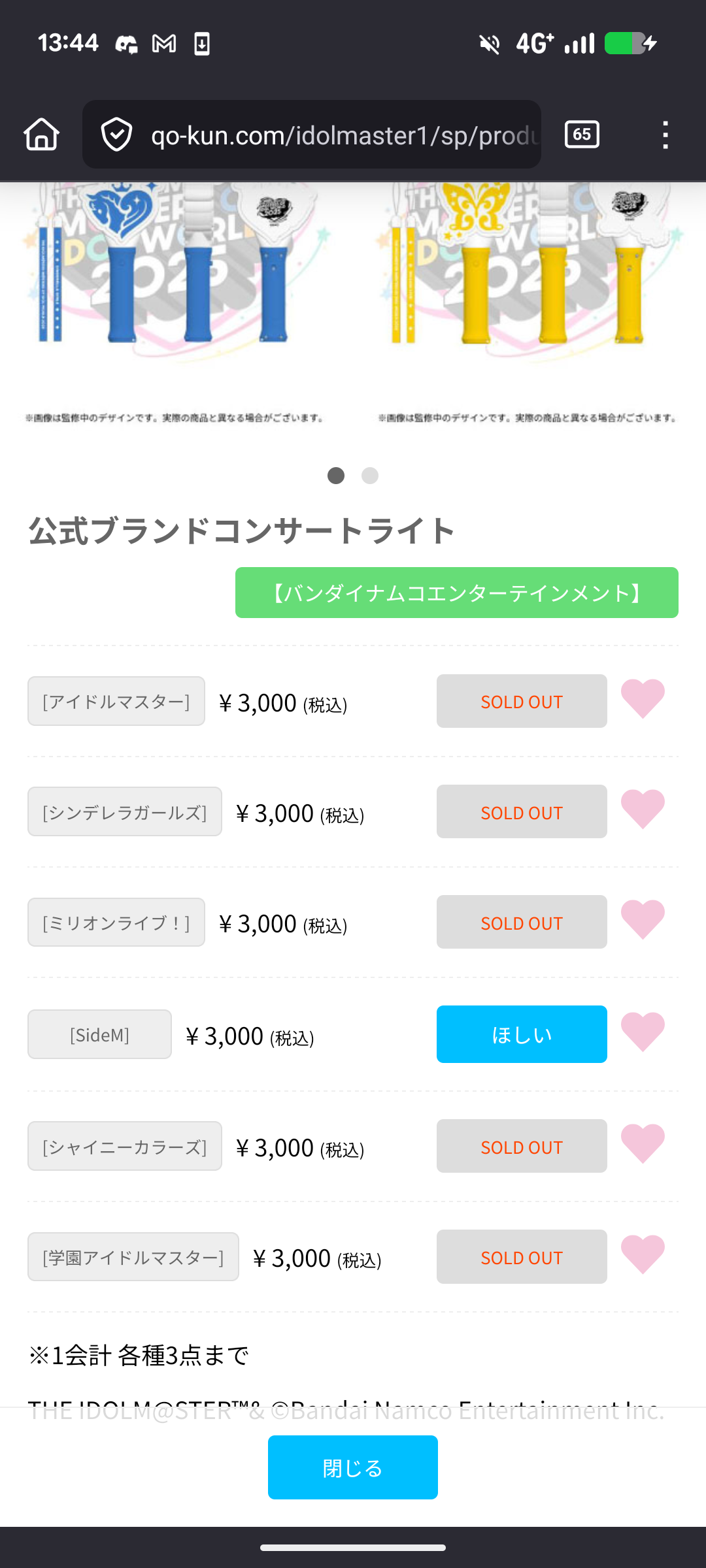Add the SideM light to favorites
The image size is (706, 1568).
642,1032
